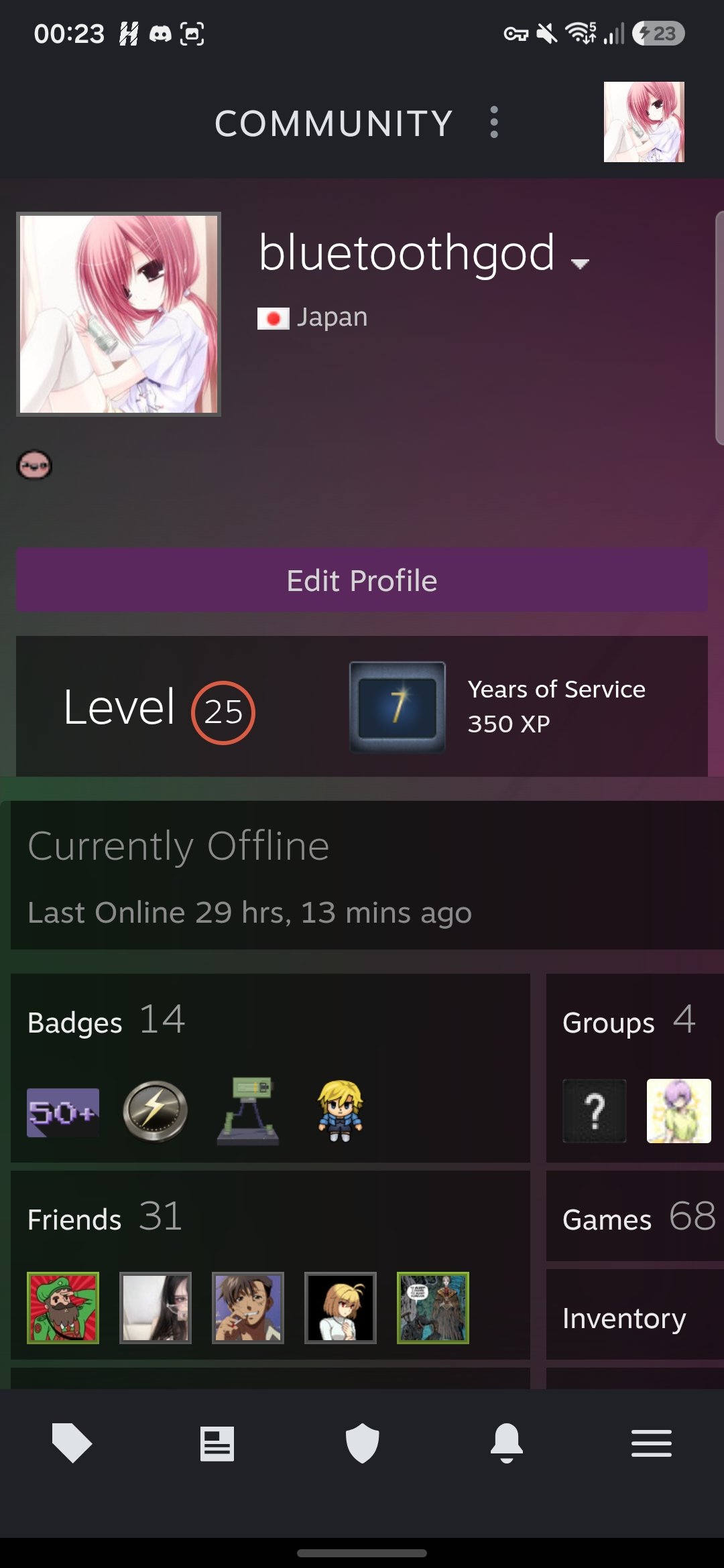Open the Groups 4 section
The width and height of the screenshot is (724, 1568).
629,1021
